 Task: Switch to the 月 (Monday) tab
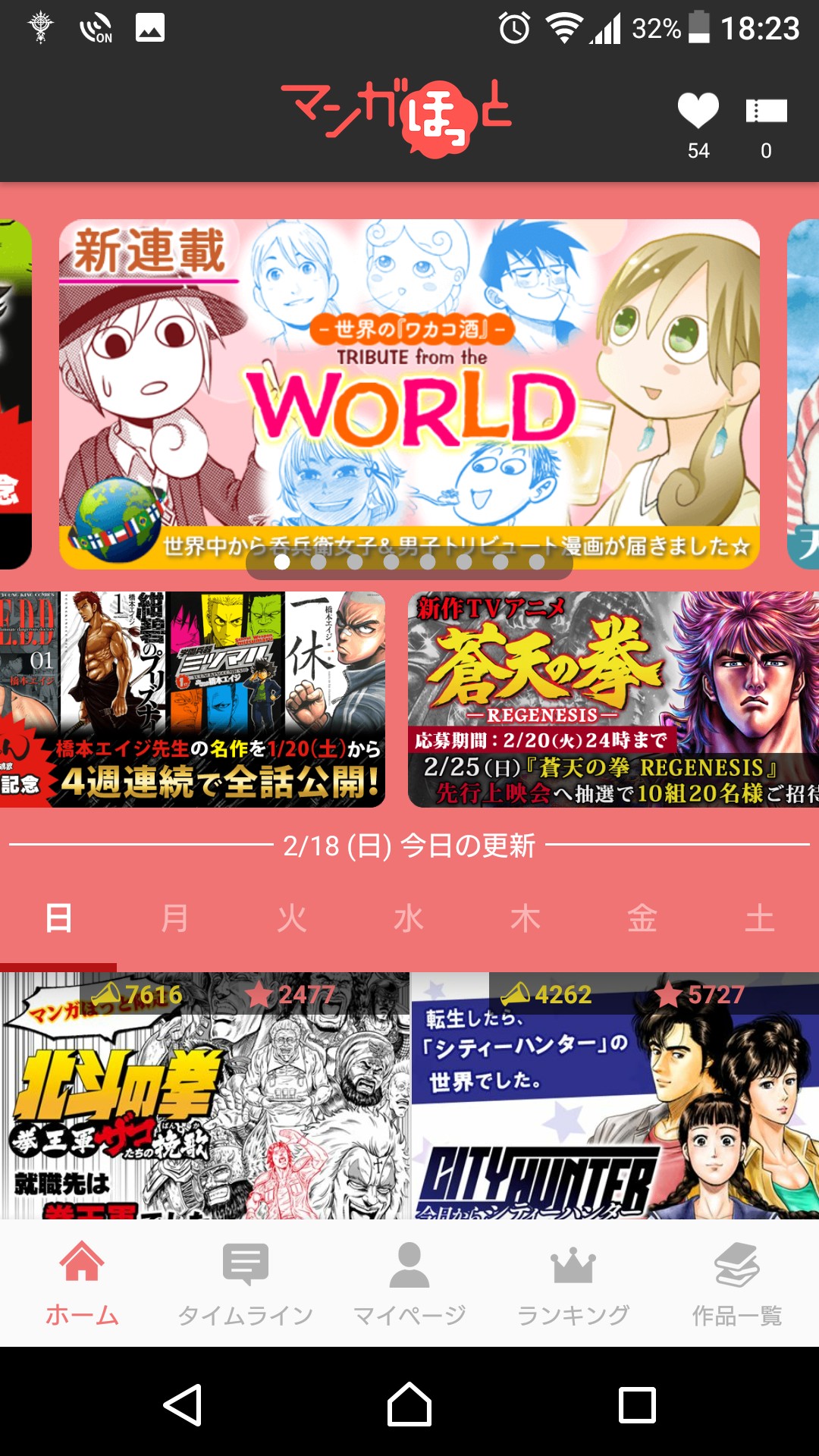(175, 918)
